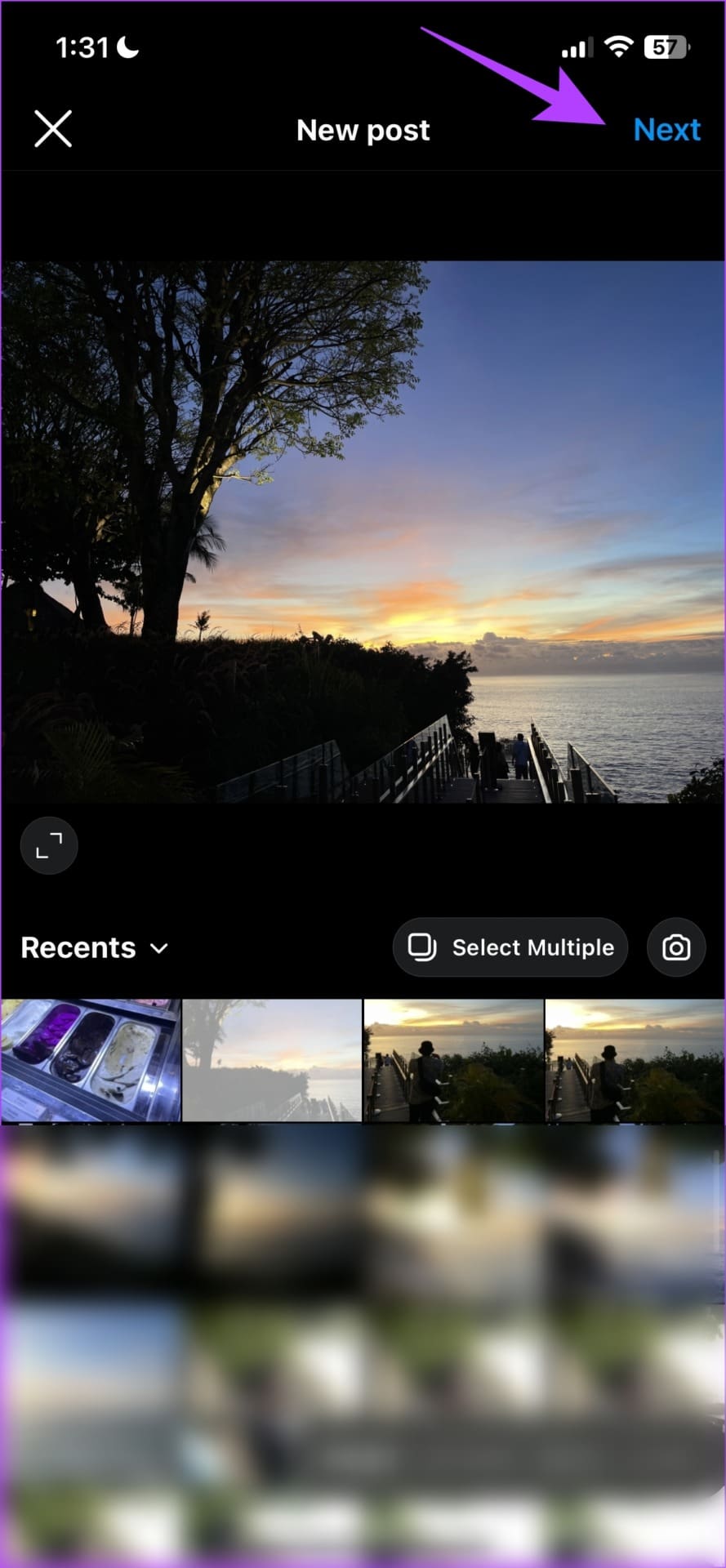726x1568 pixels.
Task: Open the camera to take a photo
Action: (x=675, y=947)
